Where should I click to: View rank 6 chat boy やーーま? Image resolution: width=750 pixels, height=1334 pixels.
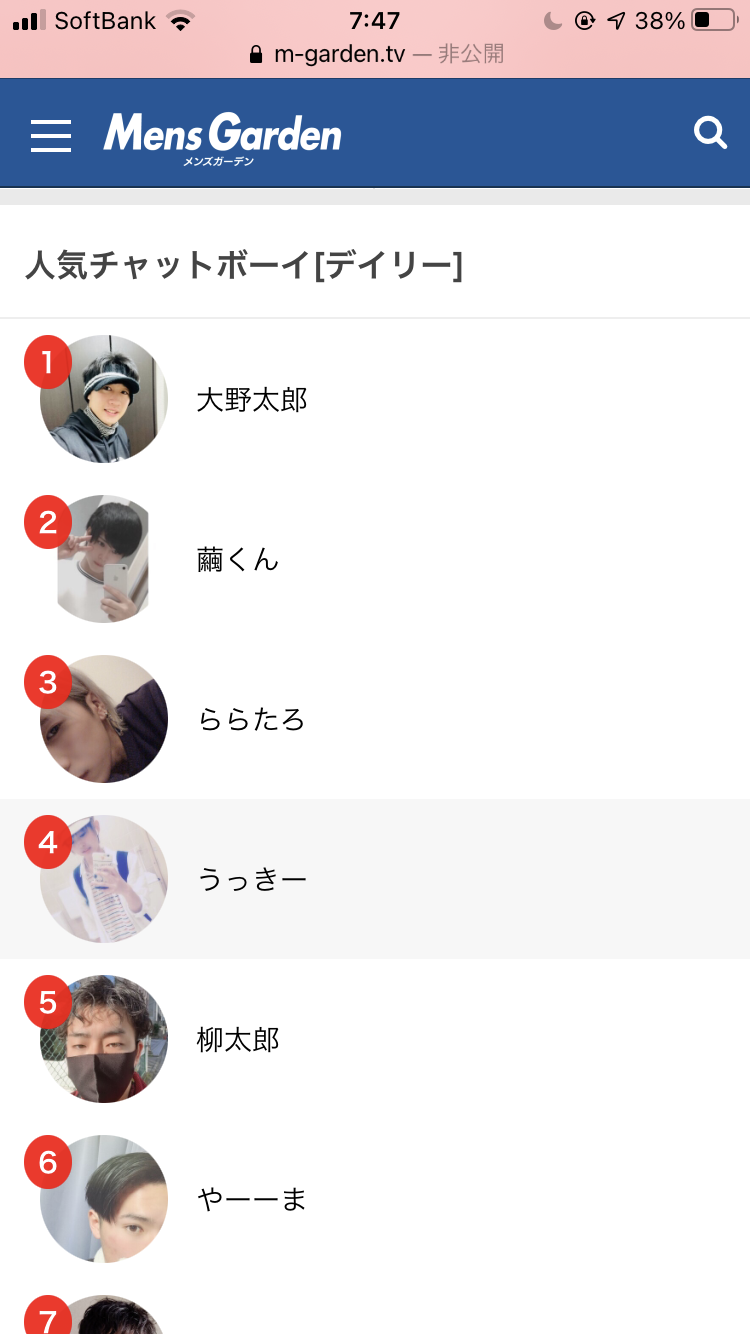click(375, 1199)
